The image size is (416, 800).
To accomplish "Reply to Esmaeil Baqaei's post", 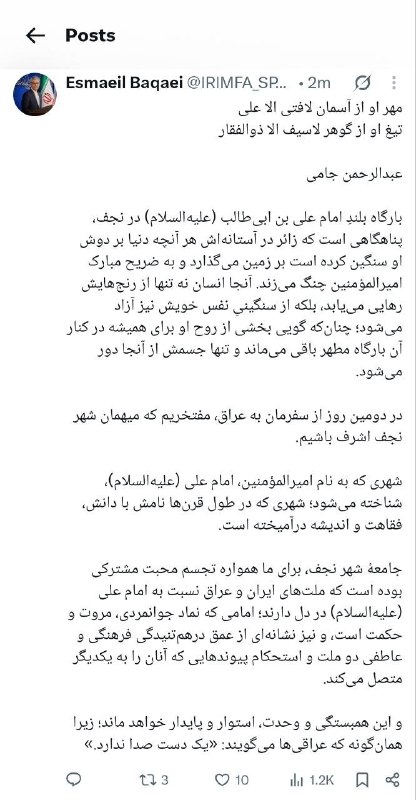I will (x=74, y=779).
